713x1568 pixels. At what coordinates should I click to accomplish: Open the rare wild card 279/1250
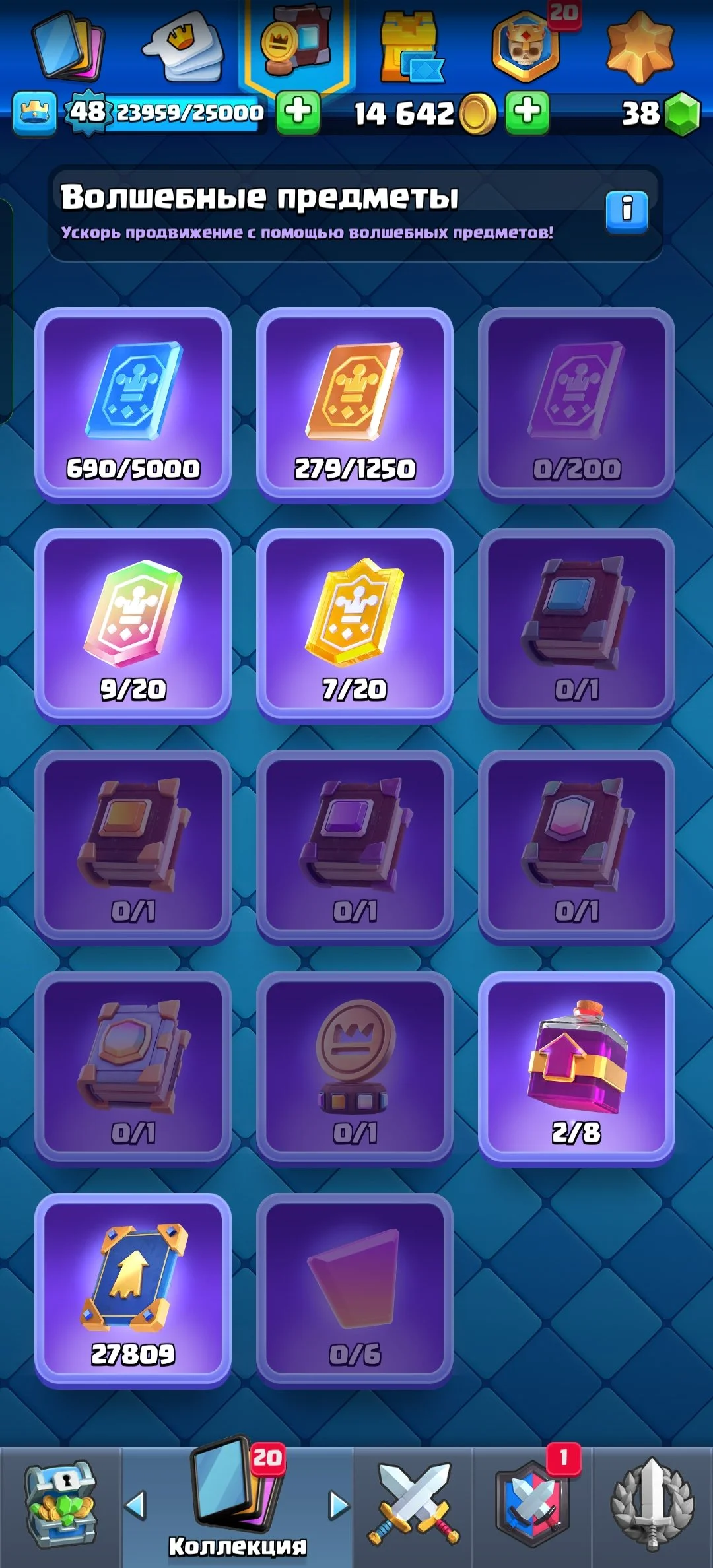pos(355,404)
